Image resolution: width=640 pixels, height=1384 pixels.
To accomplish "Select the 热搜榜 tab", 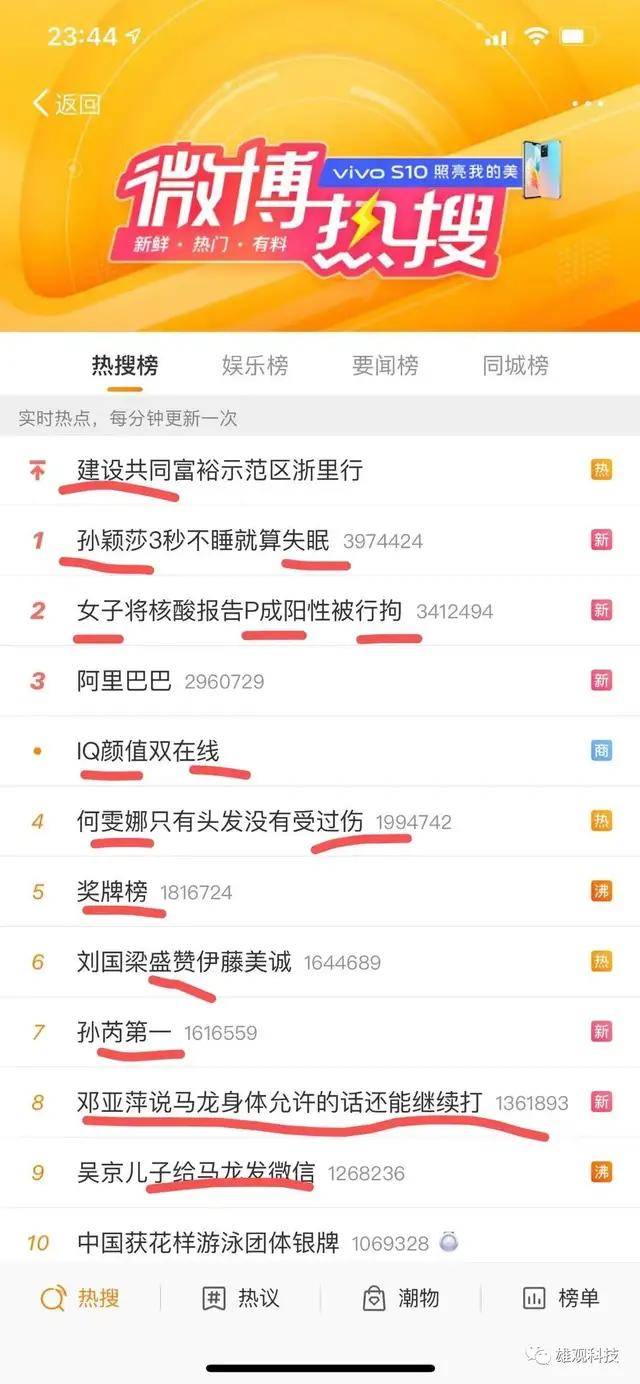I will click(x=125, y=366).
